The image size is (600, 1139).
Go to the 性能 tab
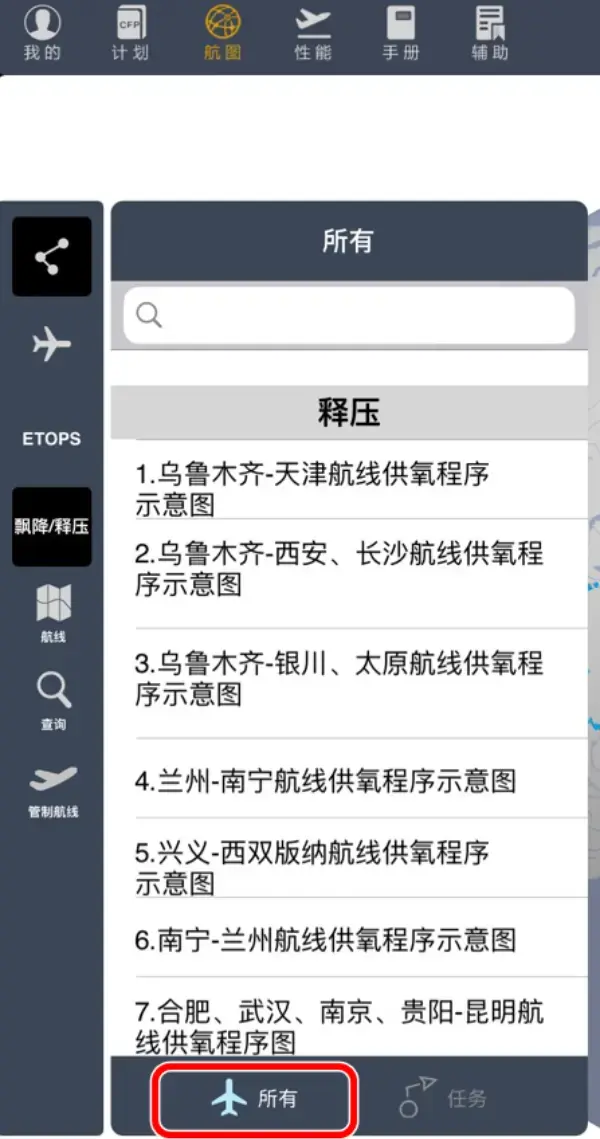(314, 32)
